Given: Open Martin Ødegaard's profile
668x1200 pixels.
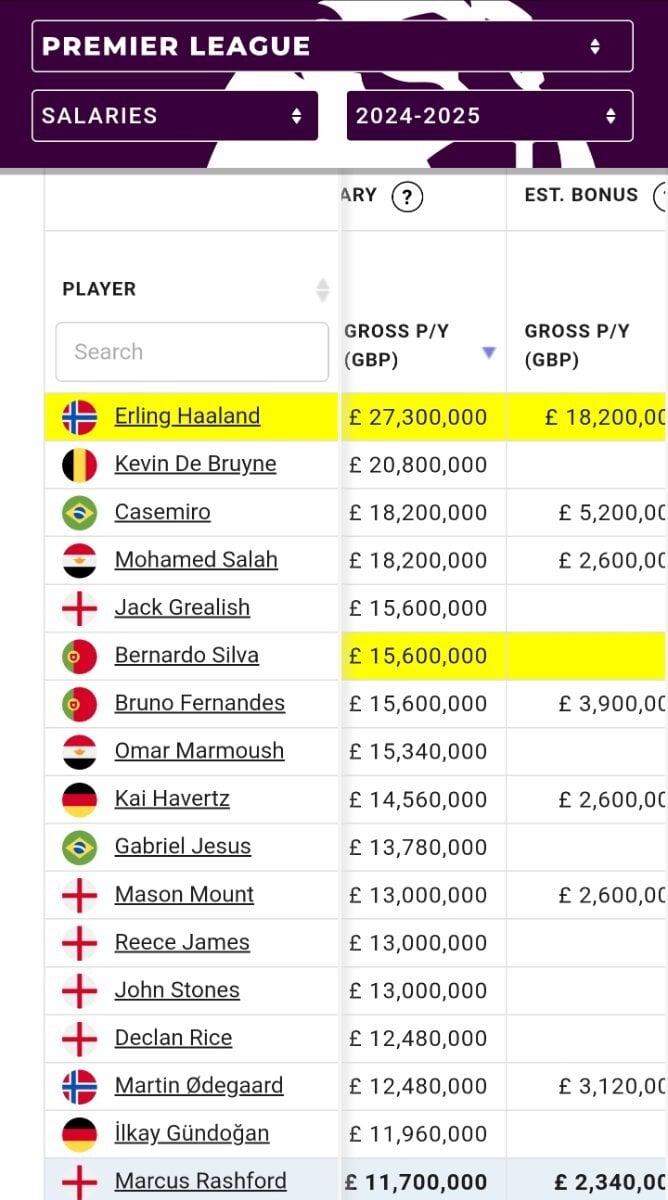Looking at the screenshot, I should [199, 1086].
